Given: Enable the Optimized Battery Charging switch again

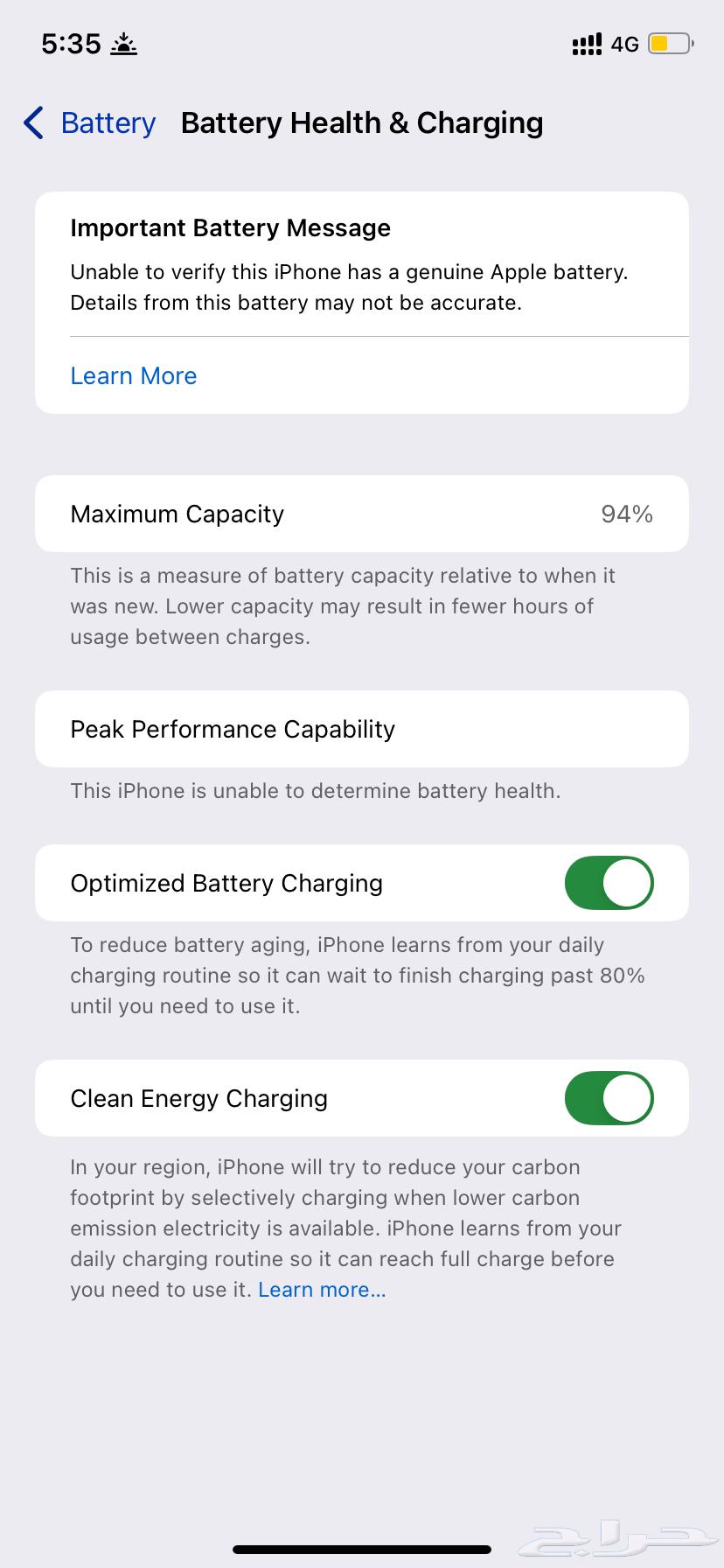Looking at the screenshot, I should (609, 883).
